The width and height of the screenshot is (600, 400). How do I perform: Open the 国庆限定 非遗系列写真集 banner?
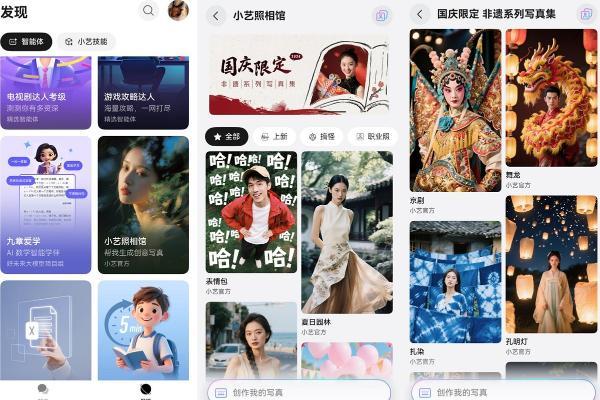coord(298,74)
